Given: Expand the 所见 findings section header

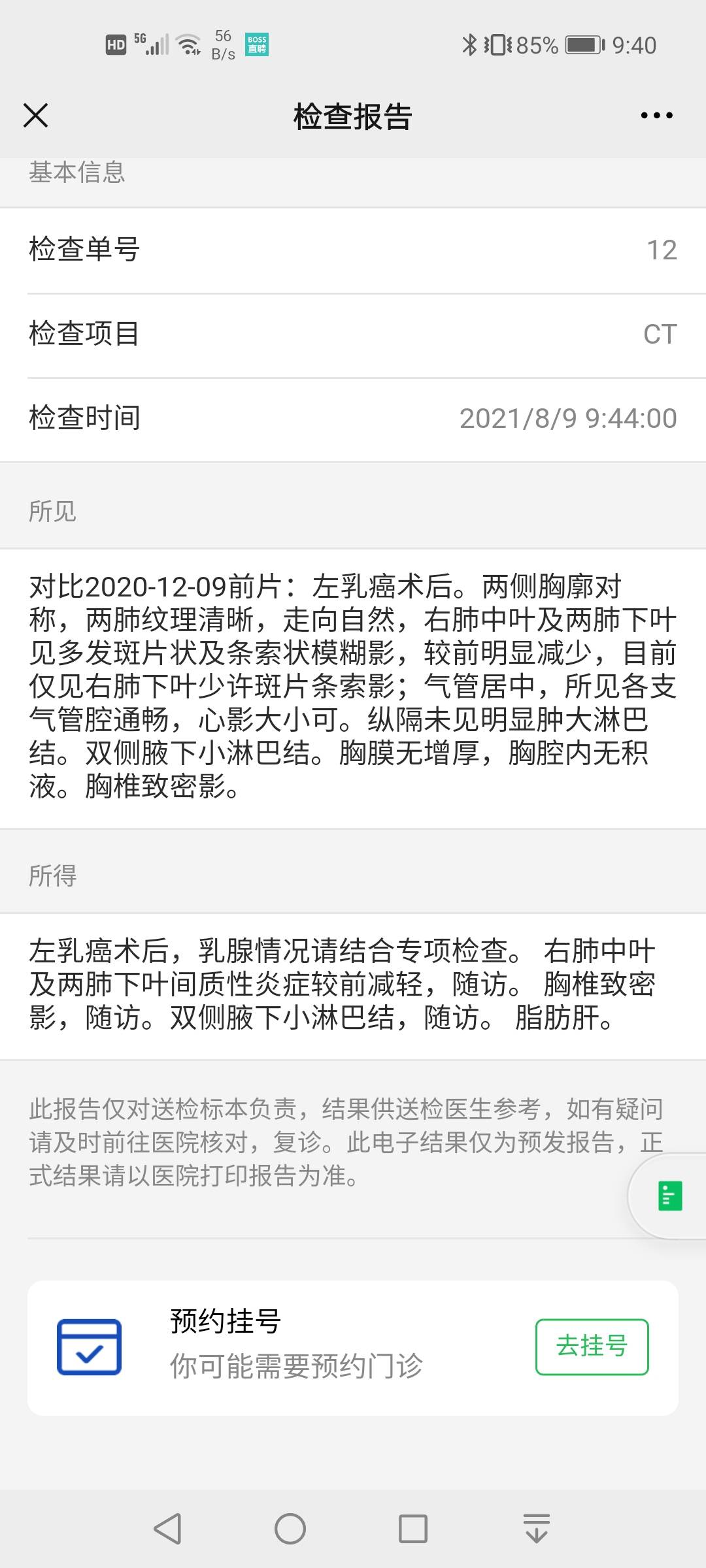Looking at the screenshot, I should [52, 513].
